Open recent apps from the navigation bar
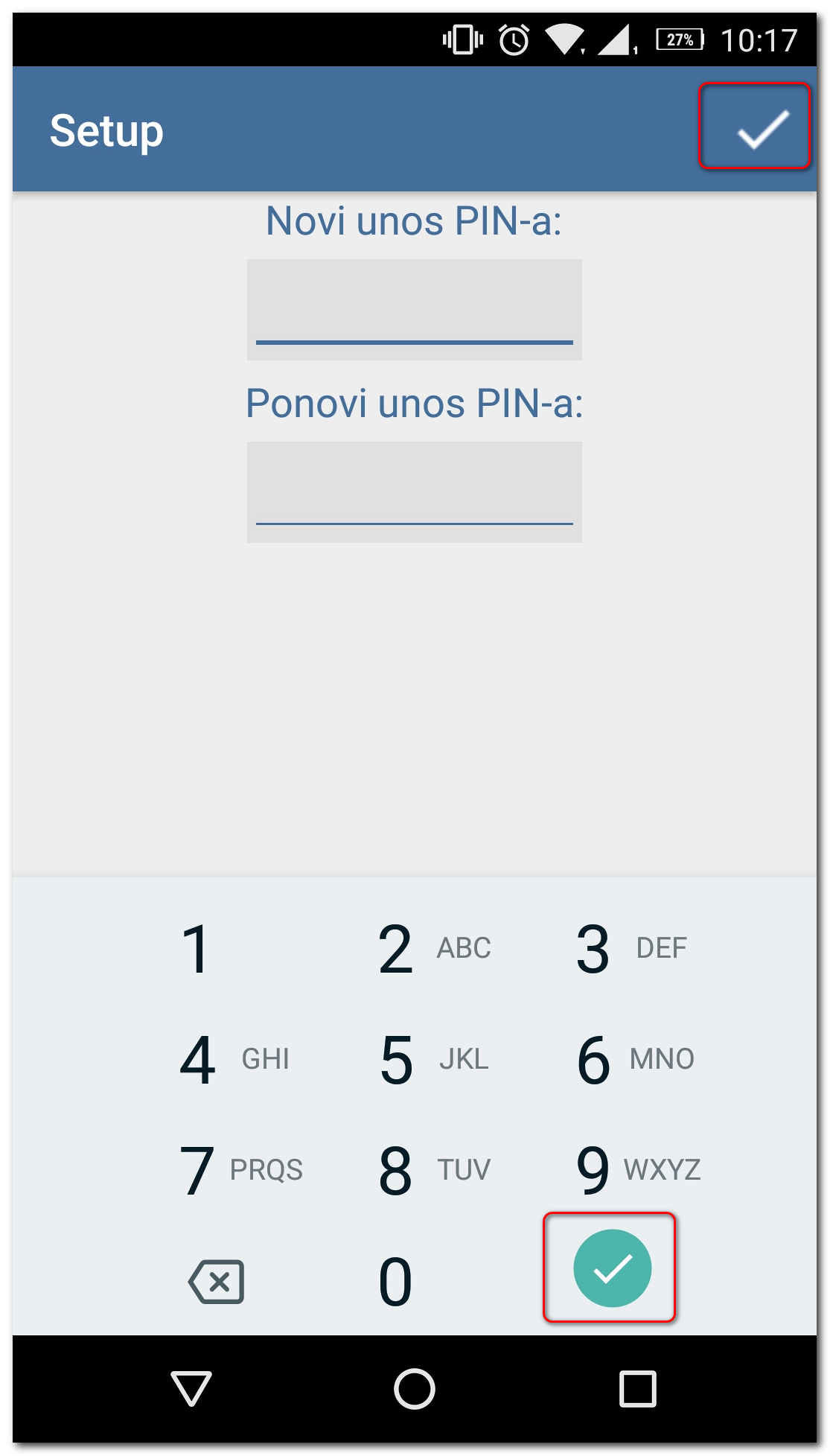The image size is (830, 1456). [638, 1388]
